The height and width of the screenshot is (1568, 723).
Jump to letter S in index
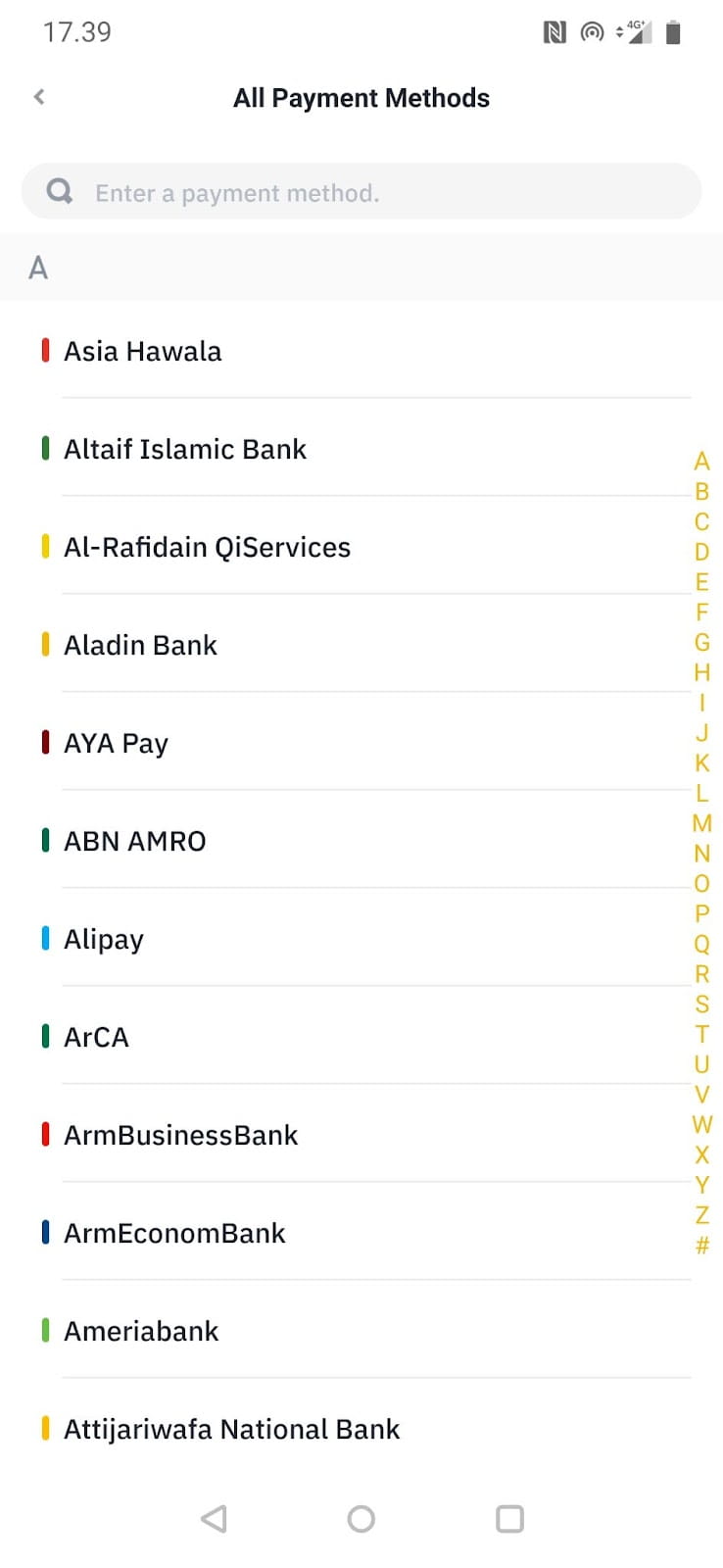pos(701,1004)
